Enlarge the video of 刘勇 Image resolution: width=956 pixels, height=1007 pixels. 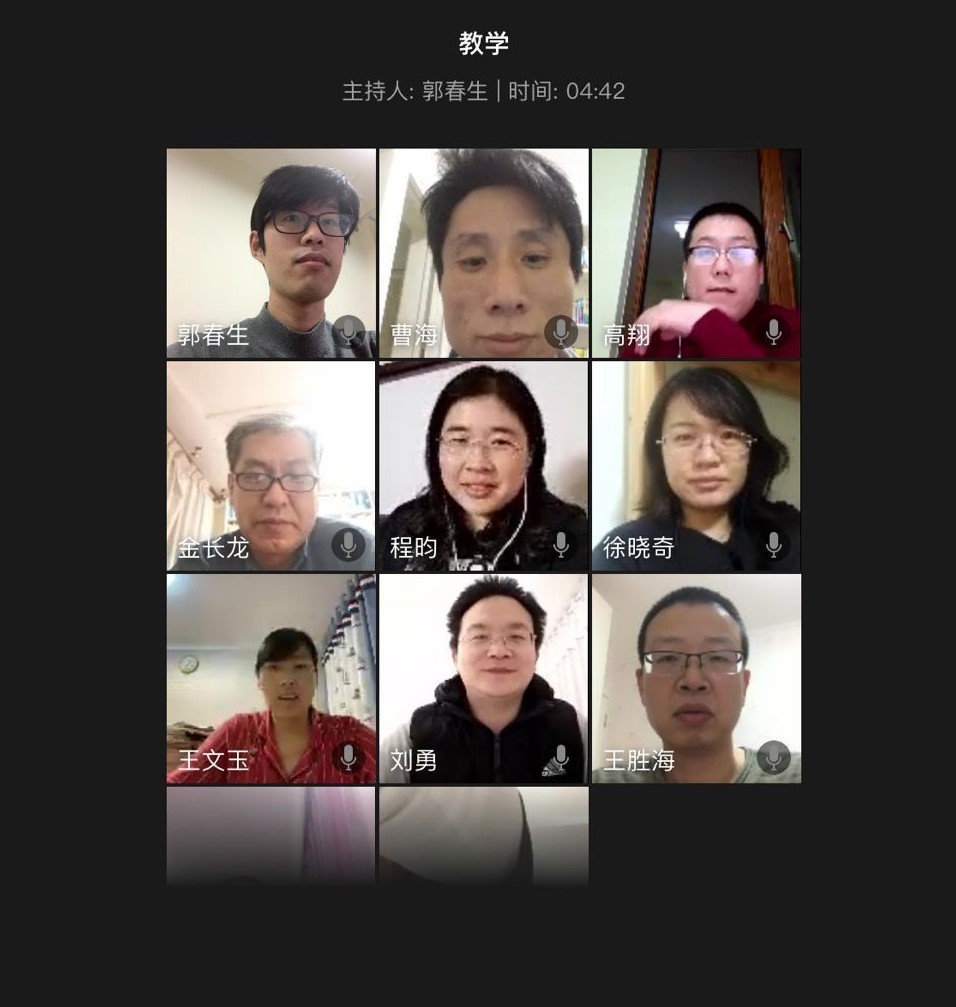(x=483, y=678)
